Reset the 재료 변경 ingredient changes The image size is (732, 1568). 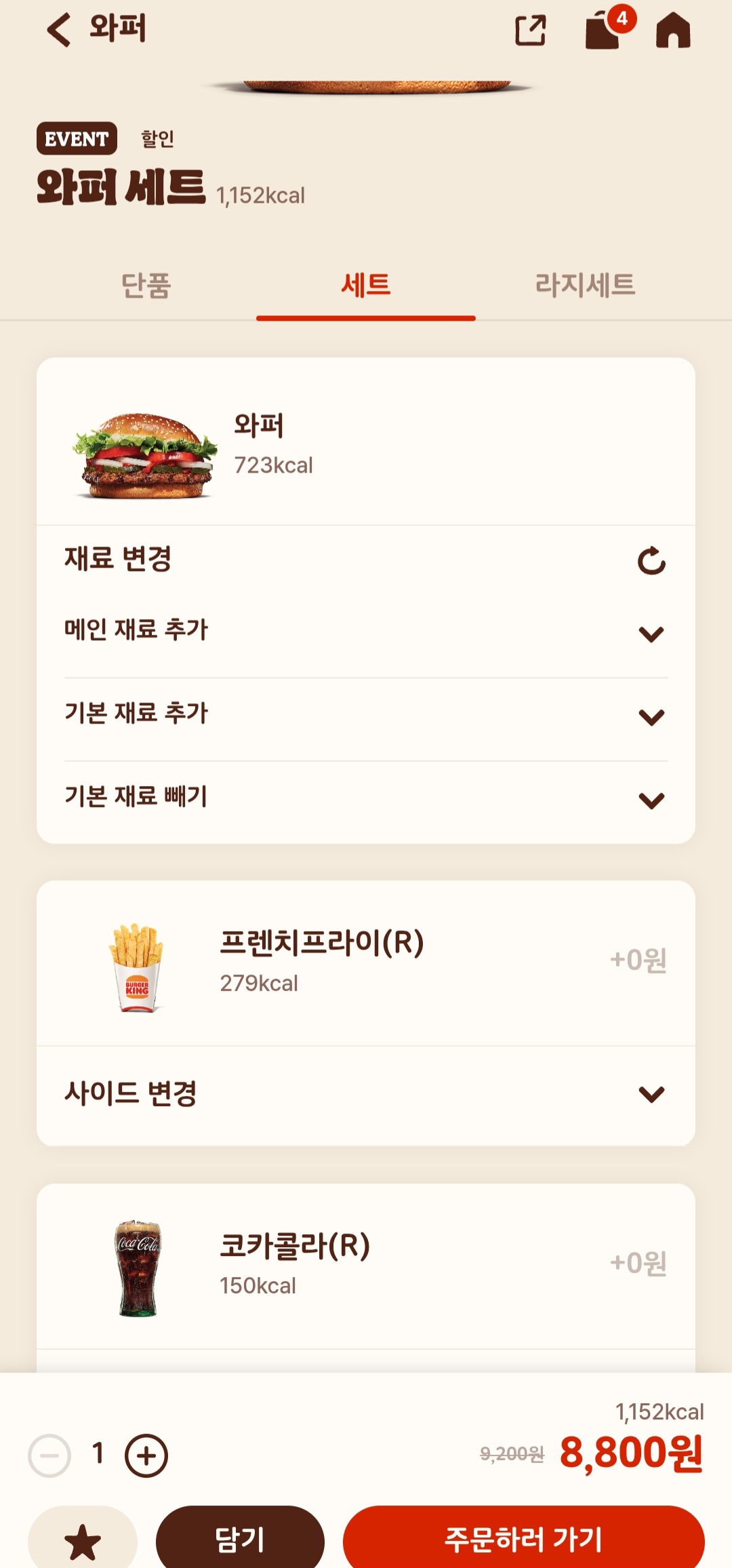point(651,561)
